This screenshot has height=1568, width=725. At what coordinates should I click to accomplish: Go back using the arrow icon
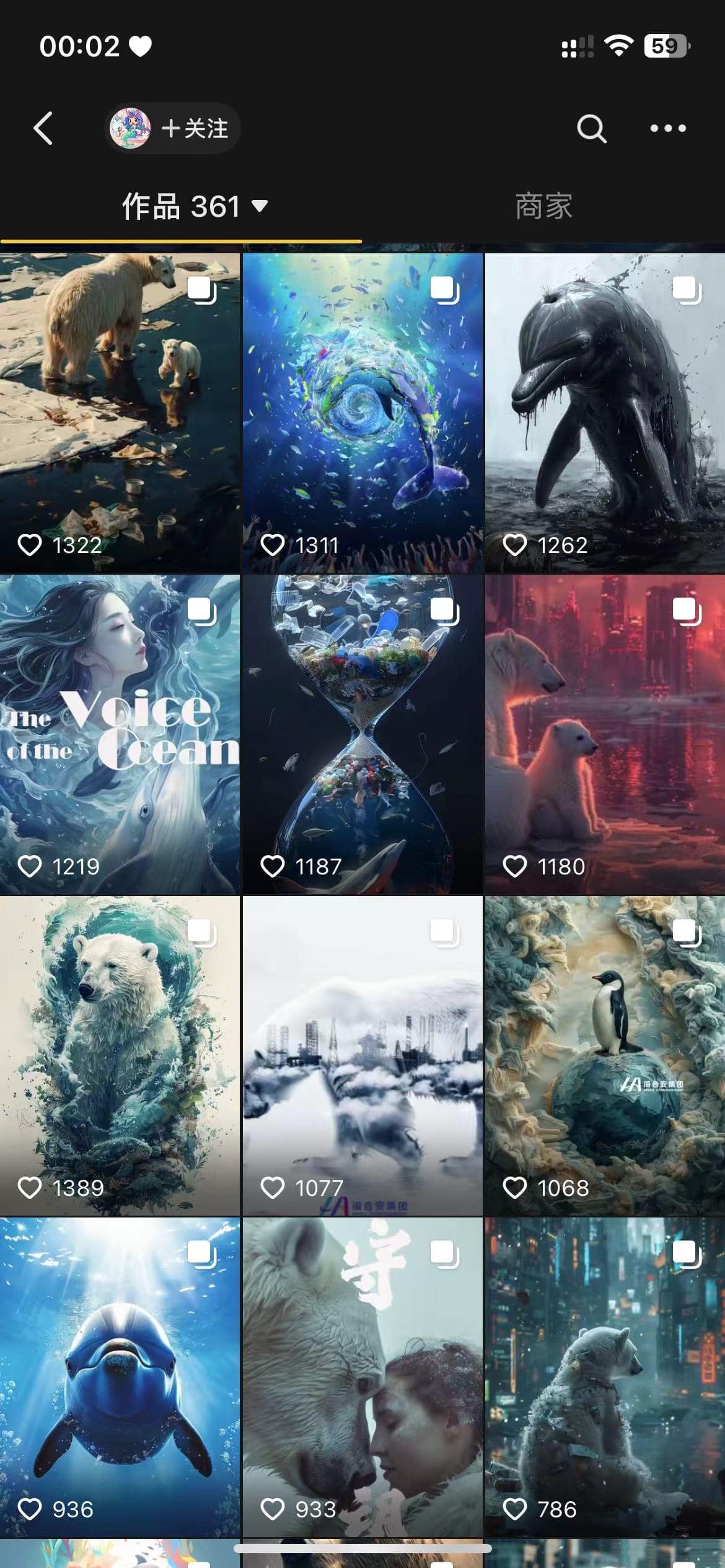43,129
